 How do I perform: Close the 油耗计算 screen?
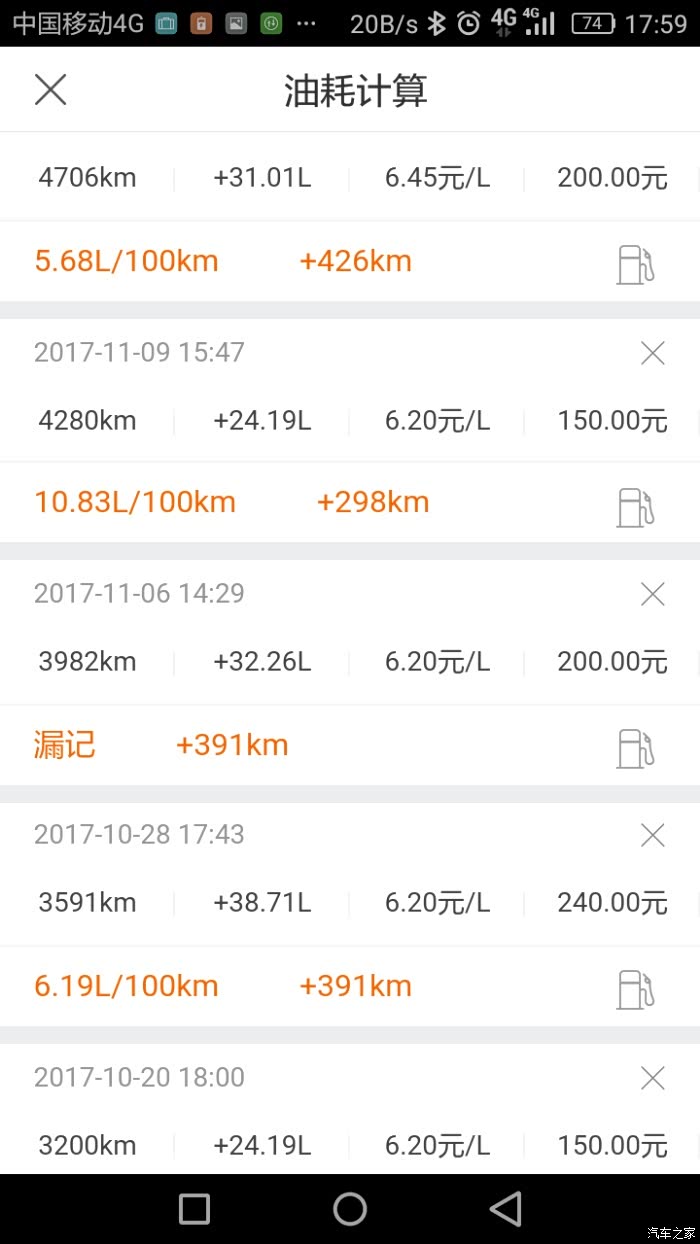pos(50,90)
